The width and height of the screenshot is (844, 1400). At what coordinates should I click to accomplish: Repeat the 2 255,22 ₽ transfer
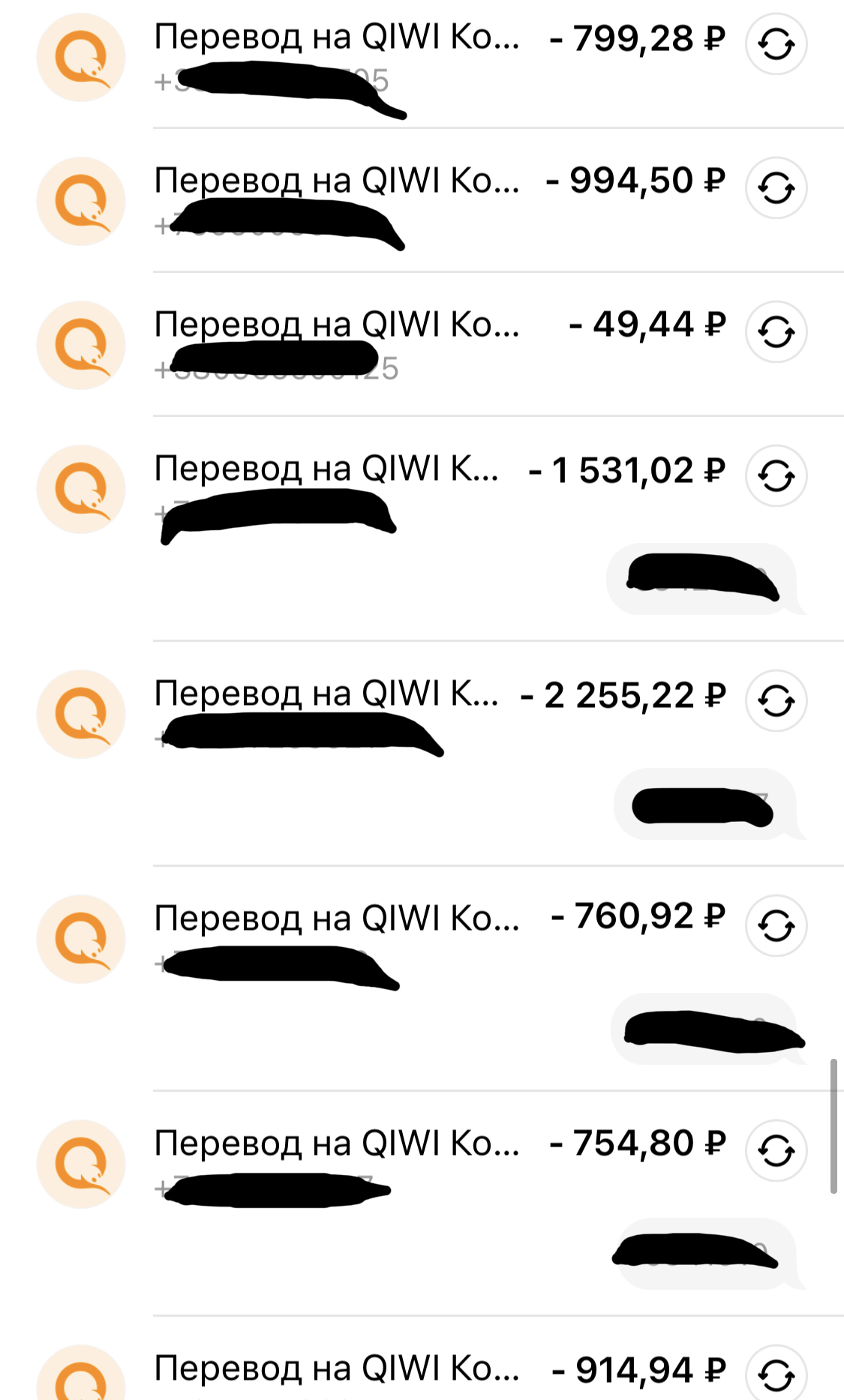pyautogui.click(x=776, y=700)
